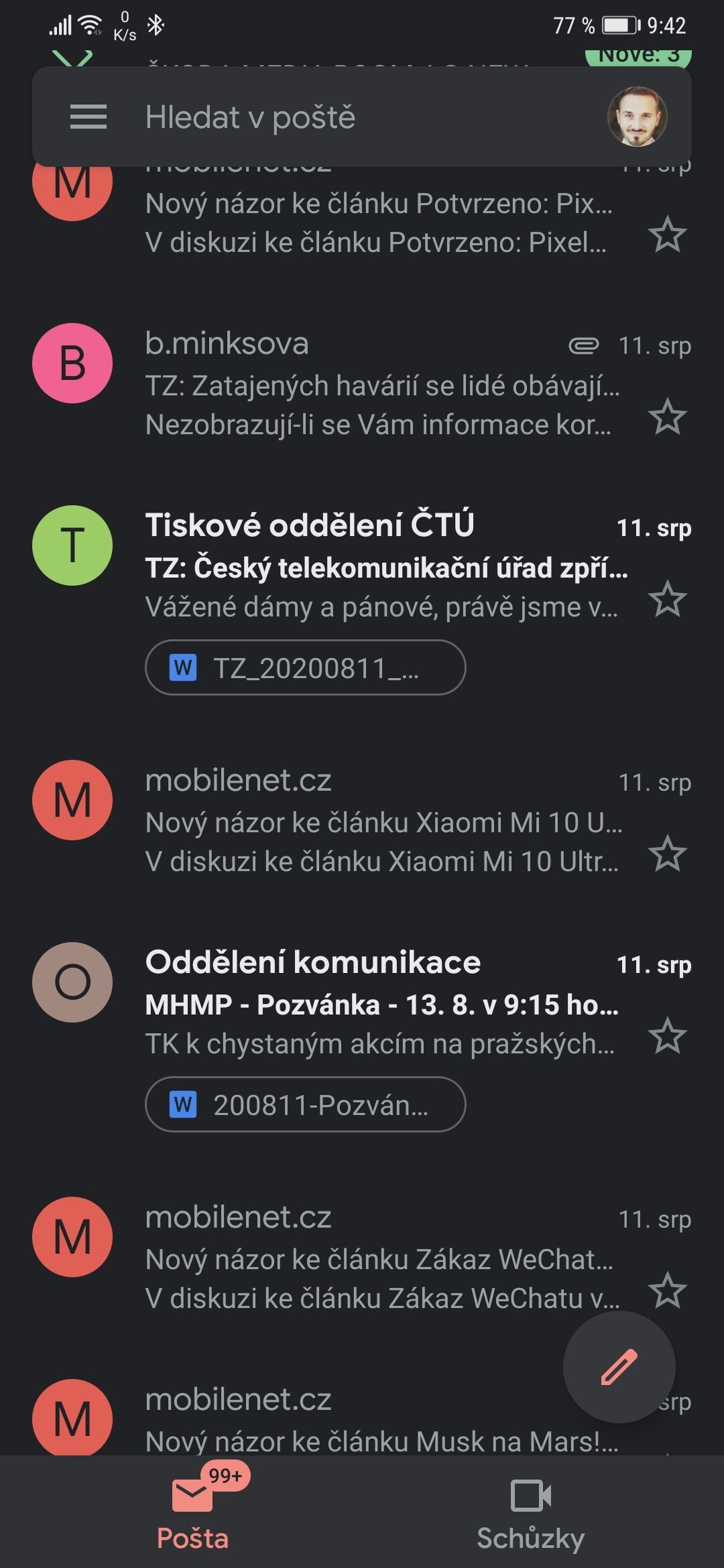The width and height of the screenshot is (724, 1568).
Task: Tap the pink B avatar for b.minksova
Action: [x=72, y=362]
